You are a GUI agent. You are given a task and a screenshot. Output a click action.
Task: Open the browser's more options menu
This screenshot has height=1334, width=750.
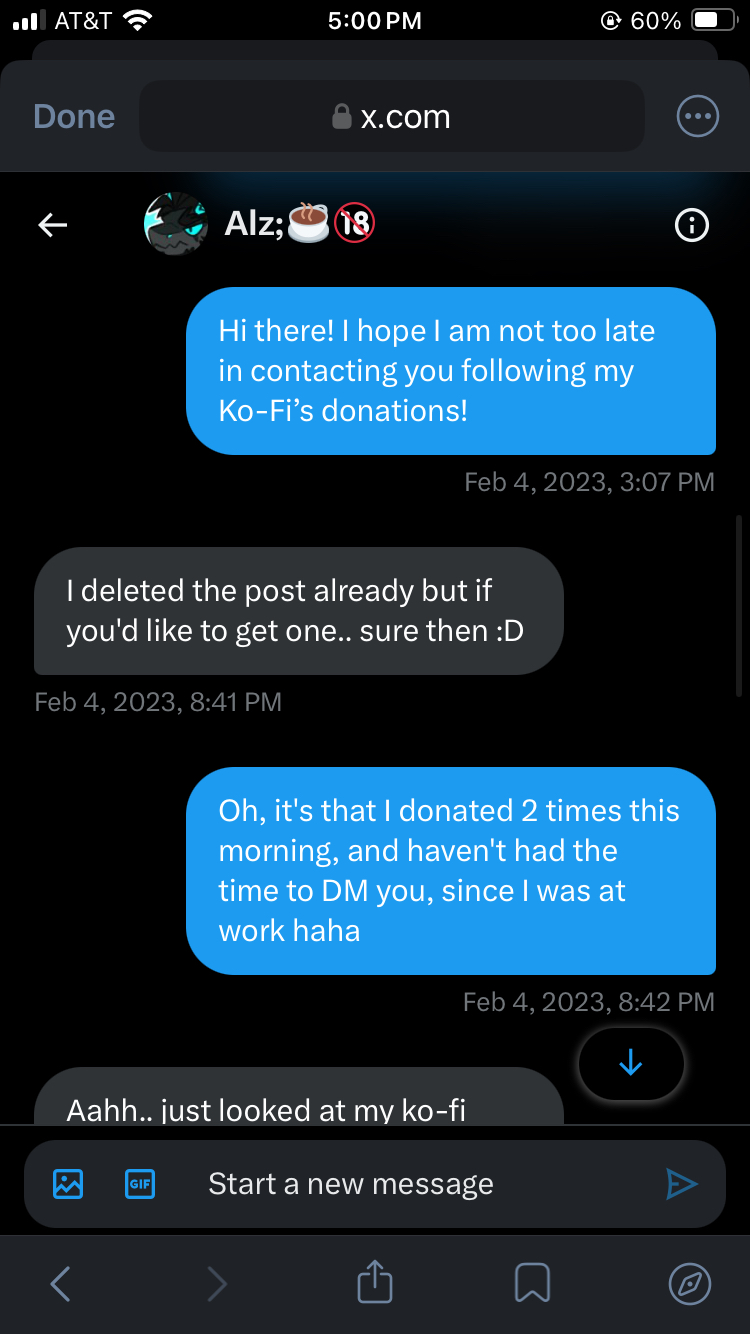pos(697,117)
